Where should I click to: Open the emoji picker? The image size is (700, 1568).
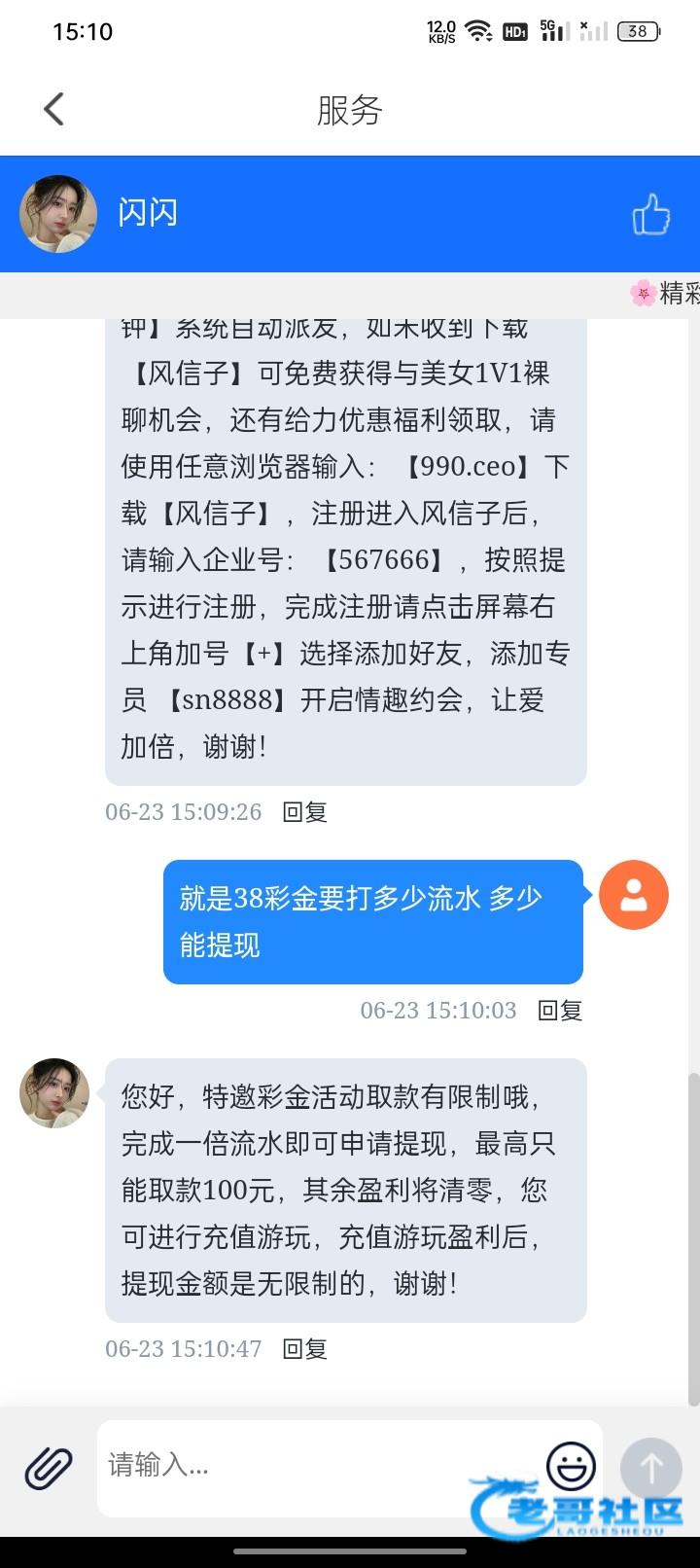(x=571, y=1465)
